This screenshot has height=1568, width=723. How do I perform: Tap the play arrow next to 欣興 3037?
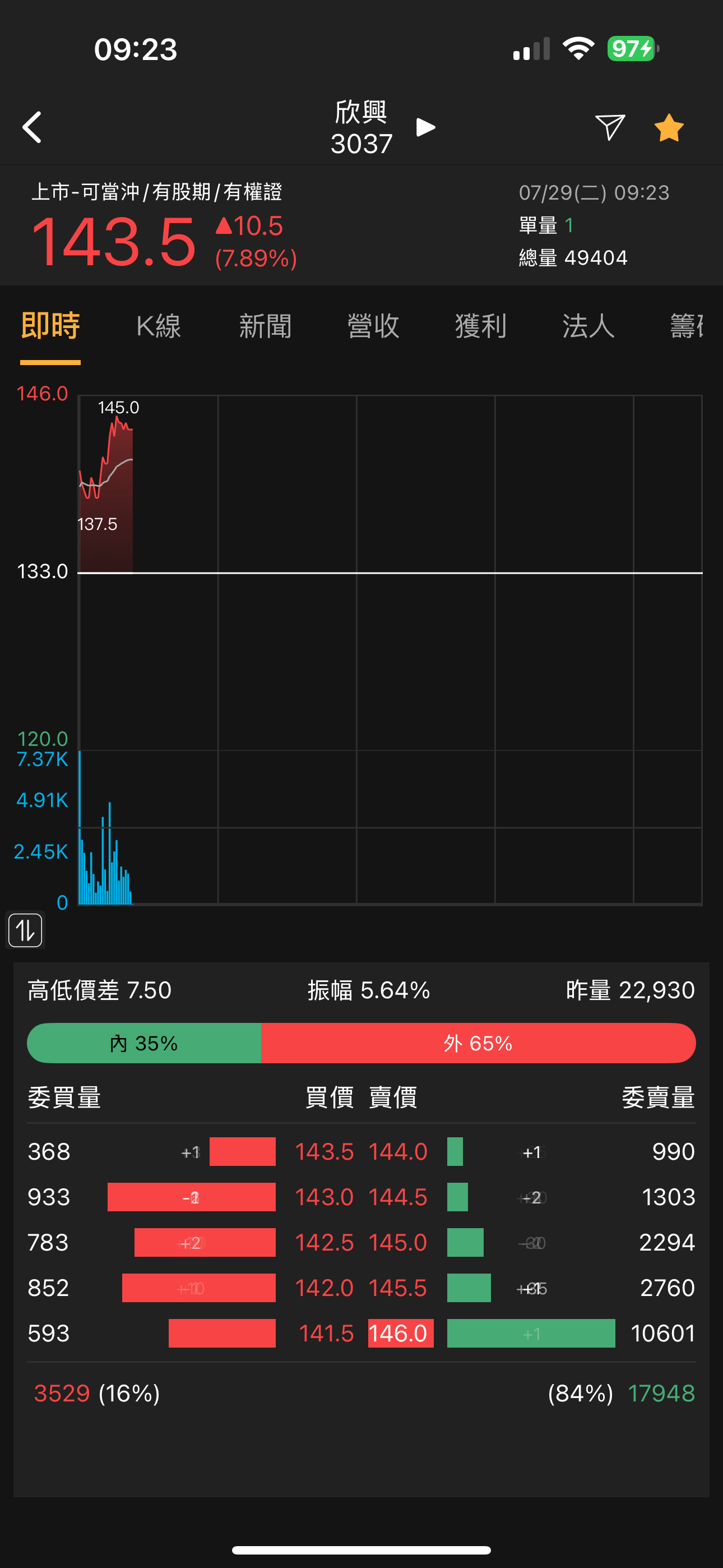(425, 127)
